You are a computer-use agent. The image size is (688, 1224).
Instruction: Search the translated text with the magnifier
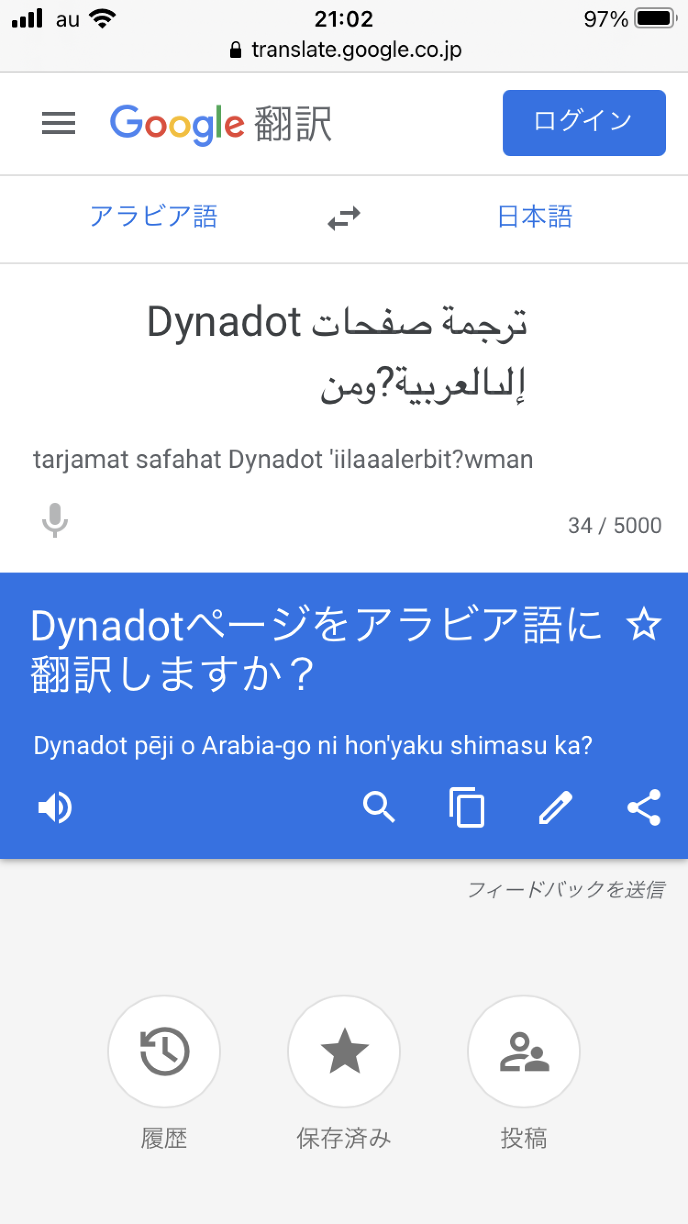[379, 807]
